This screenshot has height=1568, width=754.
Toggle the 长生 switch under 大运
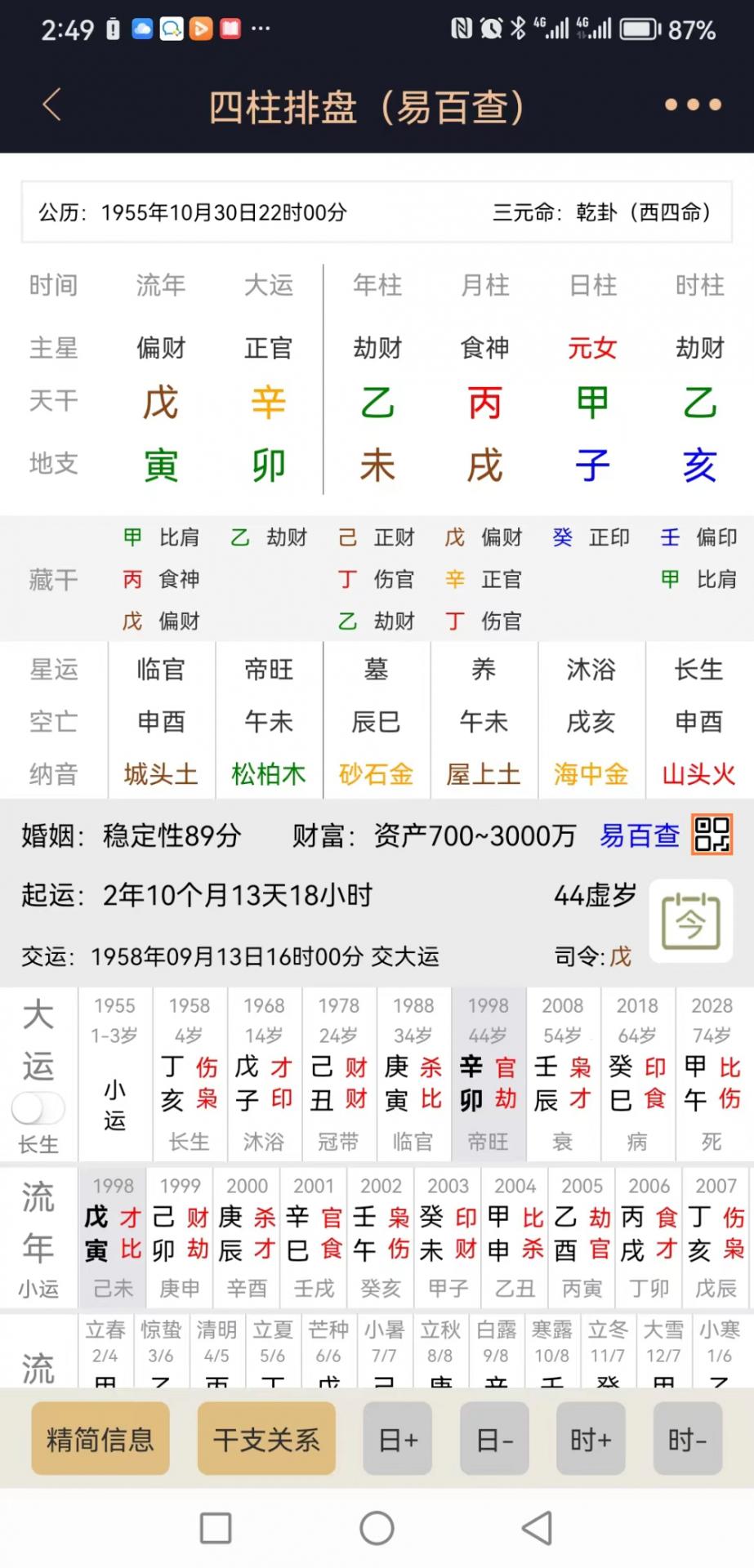38,1109
